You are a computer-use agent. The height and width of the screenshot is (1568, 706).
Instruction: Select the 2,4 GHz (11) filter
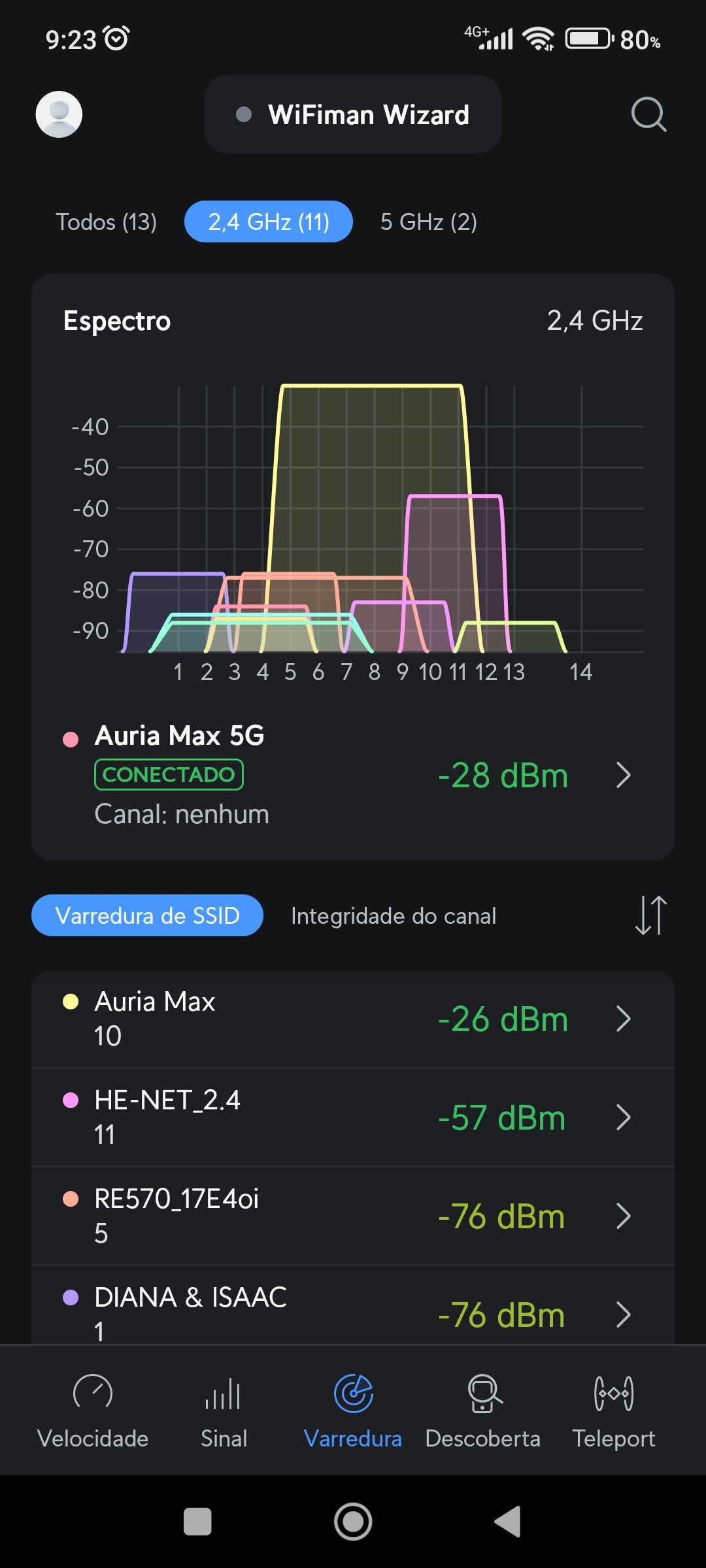269,222
